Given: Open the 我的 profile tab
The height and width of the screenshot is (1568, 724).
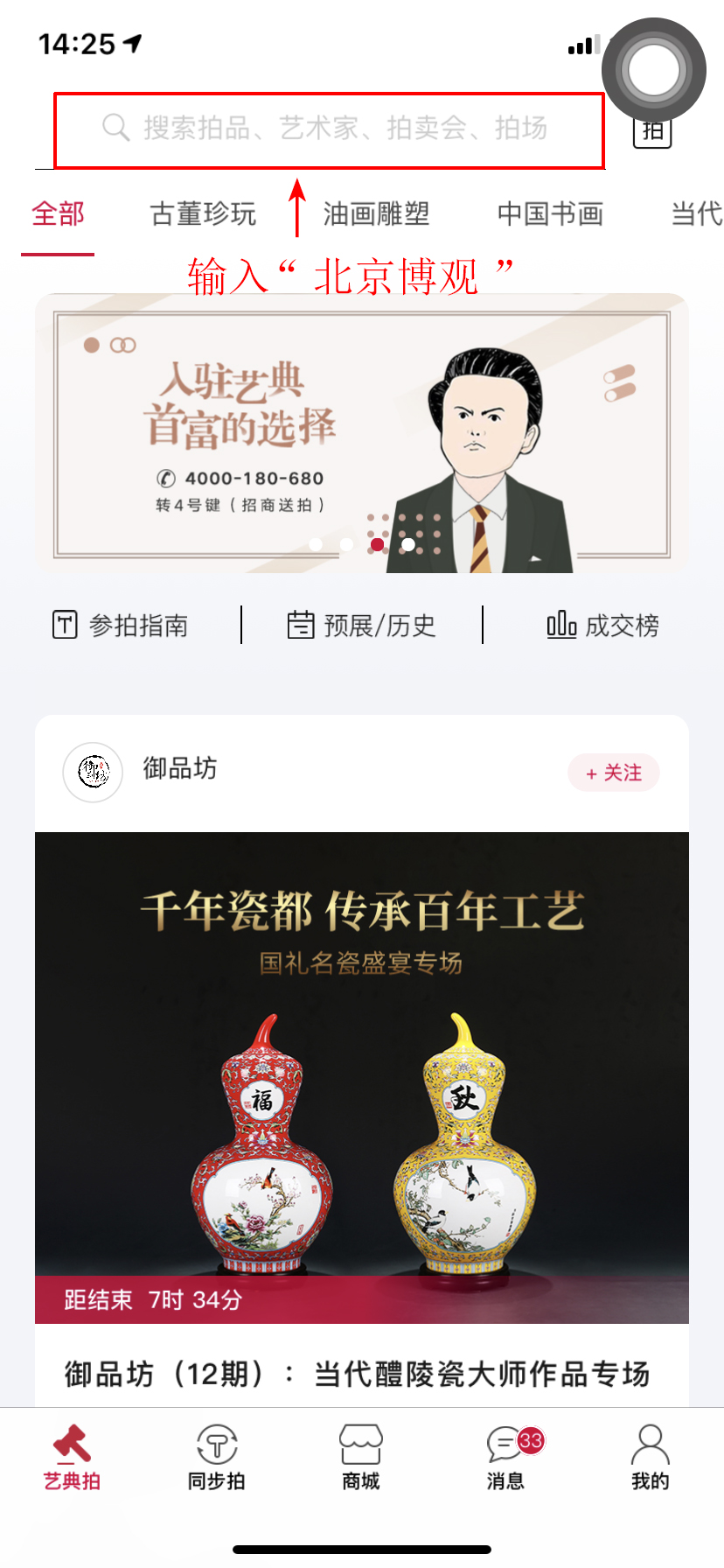Looking at the screenshot, I should (650, 1458).
